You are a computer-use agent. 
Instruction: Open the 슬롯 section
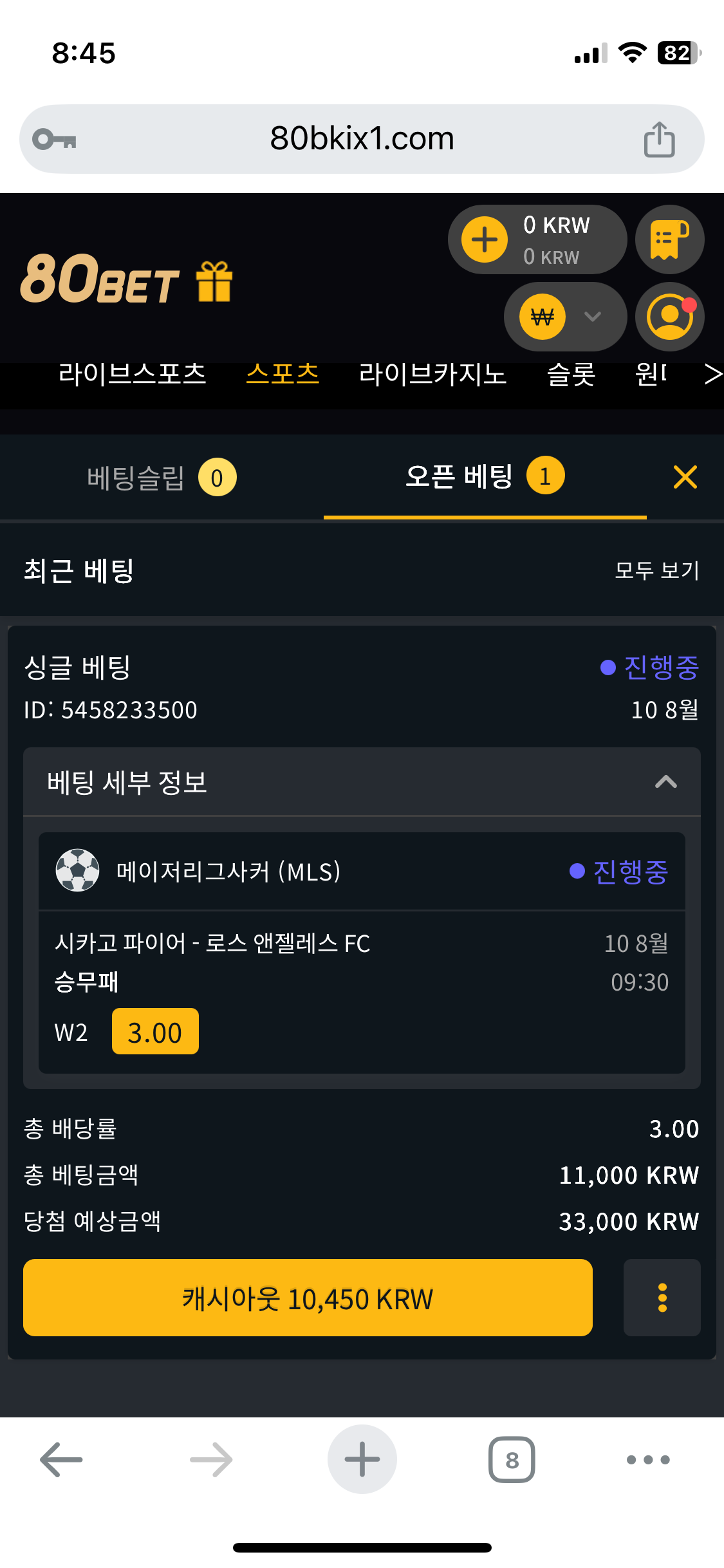point(571,374)
